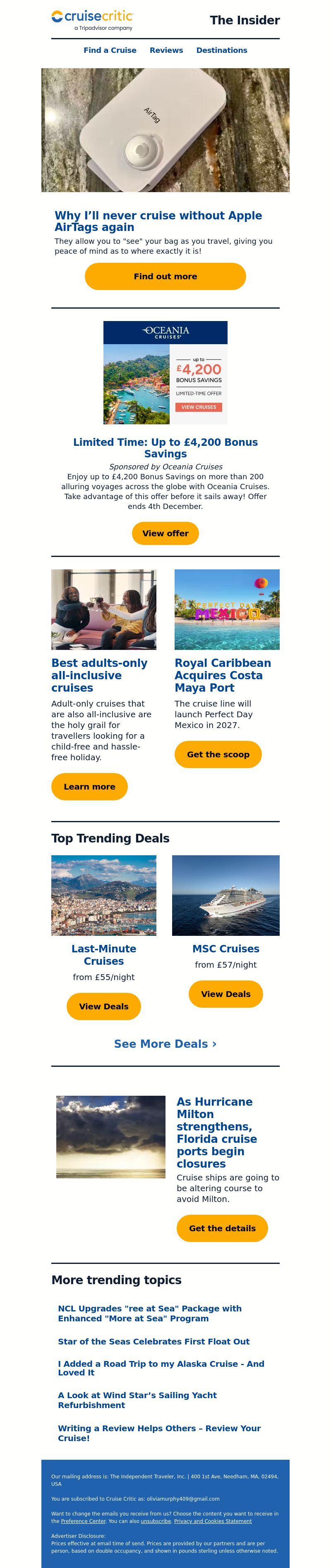View Deals for Last-Minute Cruises
This screenshot has height=1568, width=331.
103,1006
